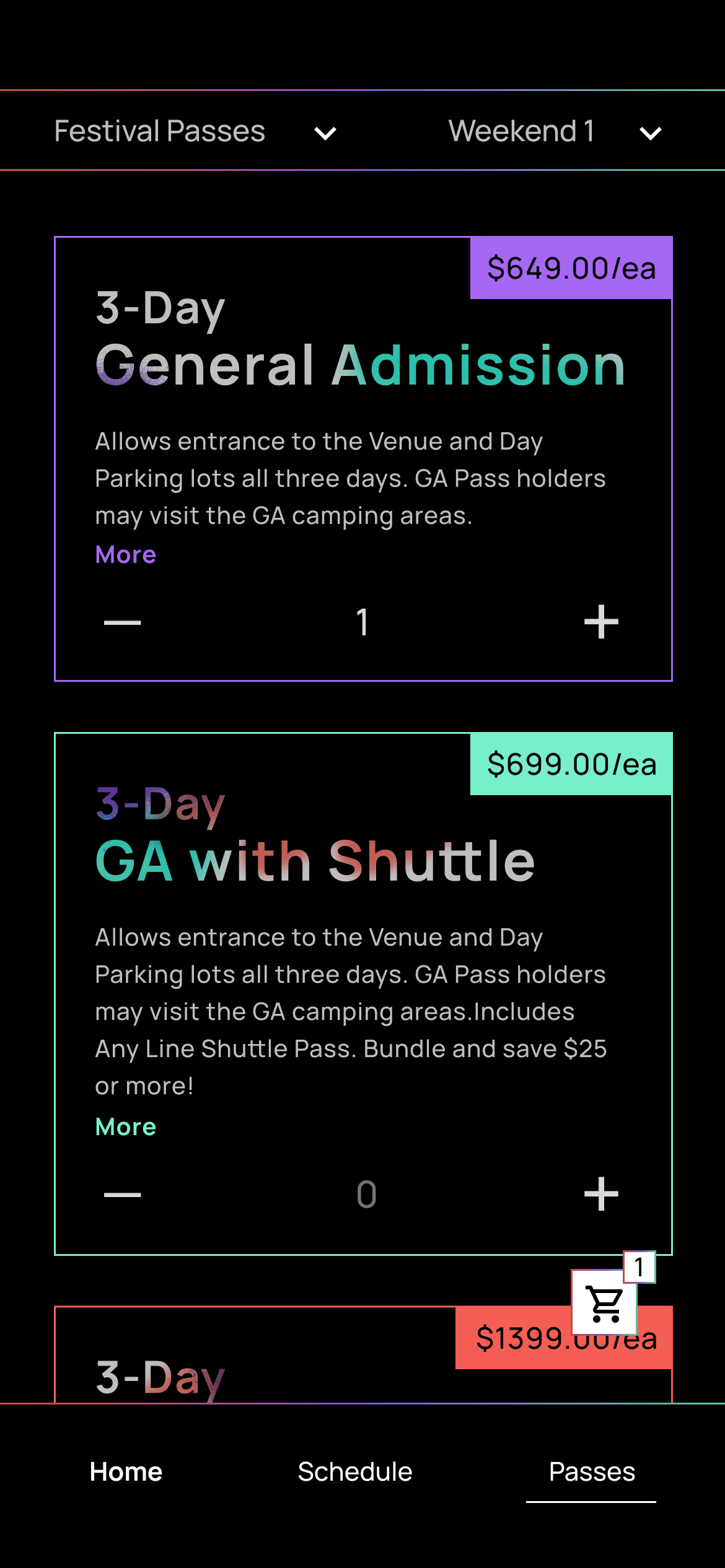The width and height of the screenshot is (725, 1568).
Task: Increase General Admission pass quantity
Action: tap(601, 622)
